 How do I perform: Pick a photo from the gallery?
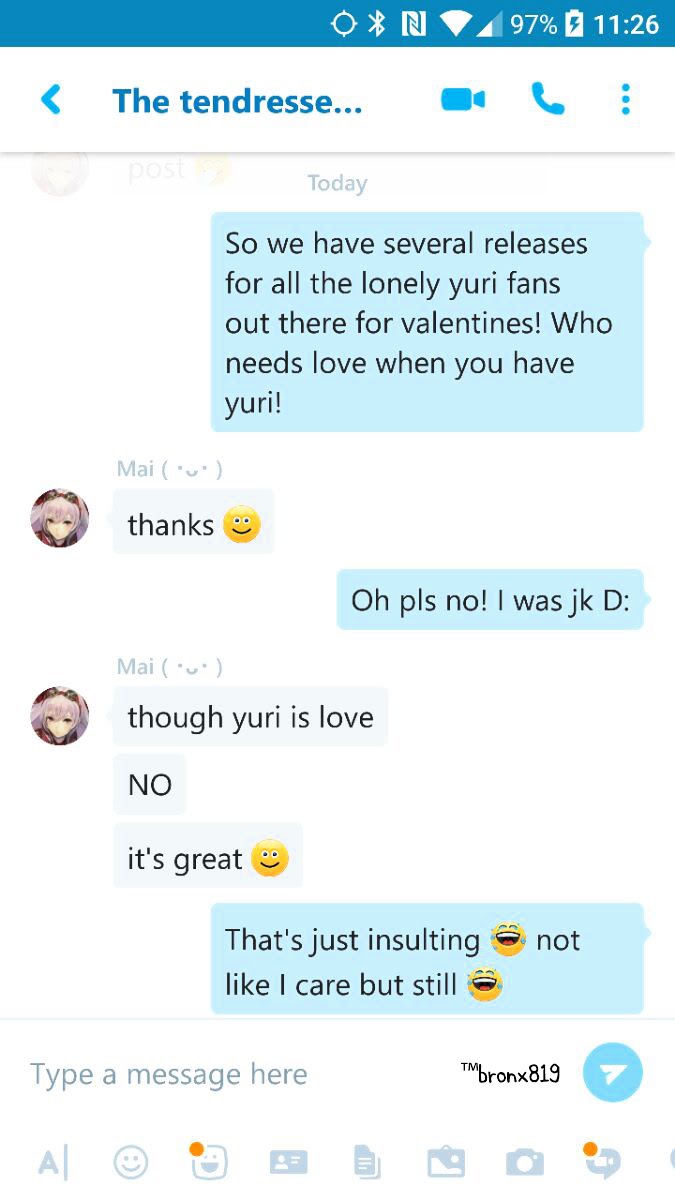pyautogui.click(x=445, y=1162)
